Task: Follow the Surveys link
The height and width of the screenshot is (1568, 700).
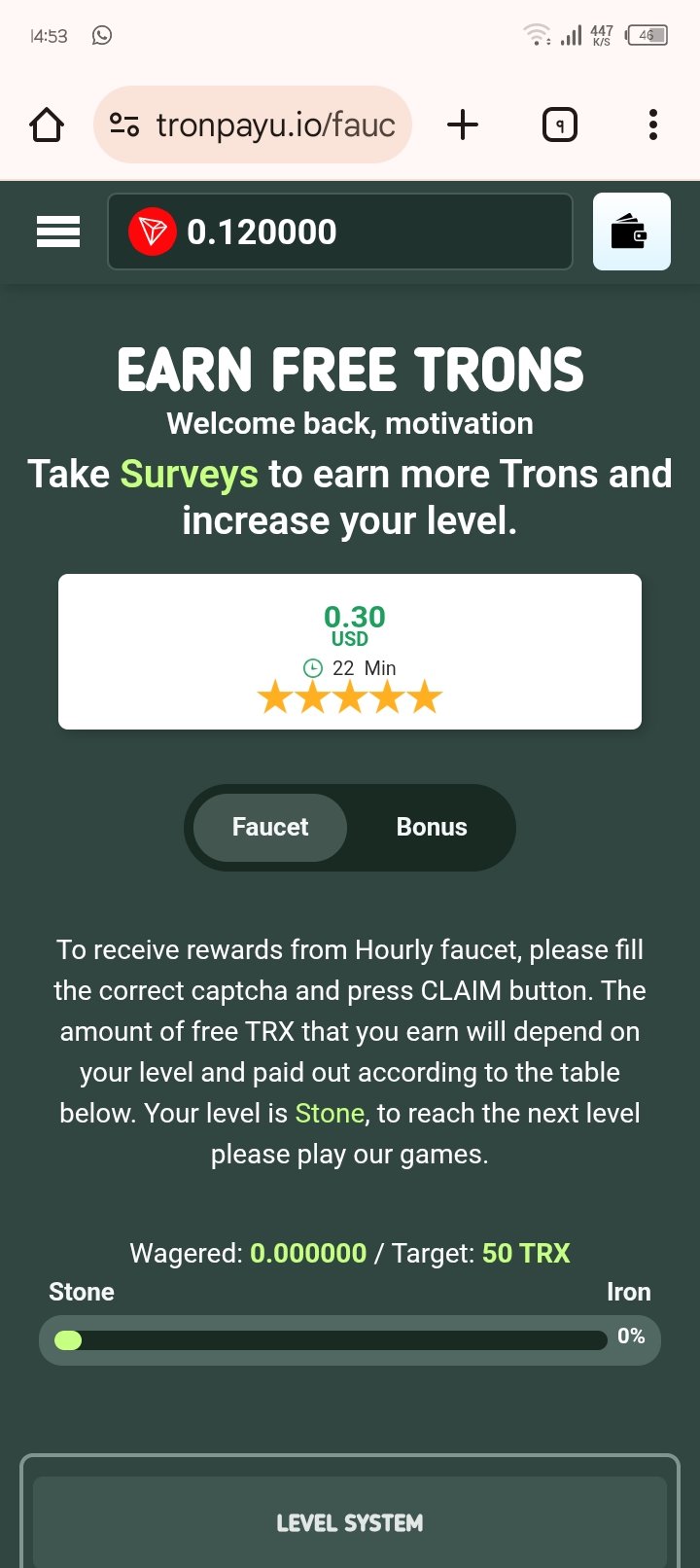Action: pos(189,475)
